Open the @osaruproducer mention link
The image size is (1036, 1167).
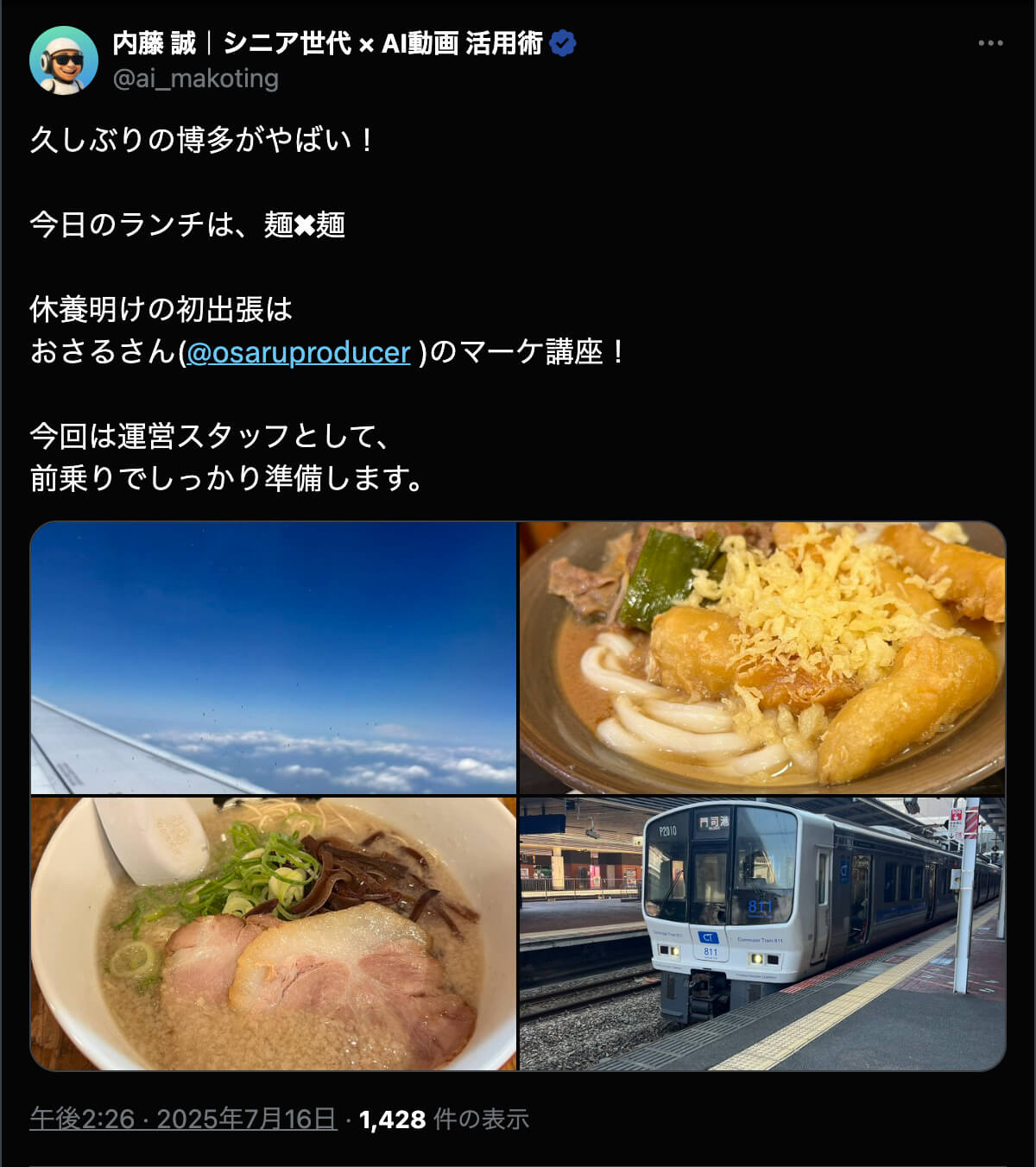298,352
